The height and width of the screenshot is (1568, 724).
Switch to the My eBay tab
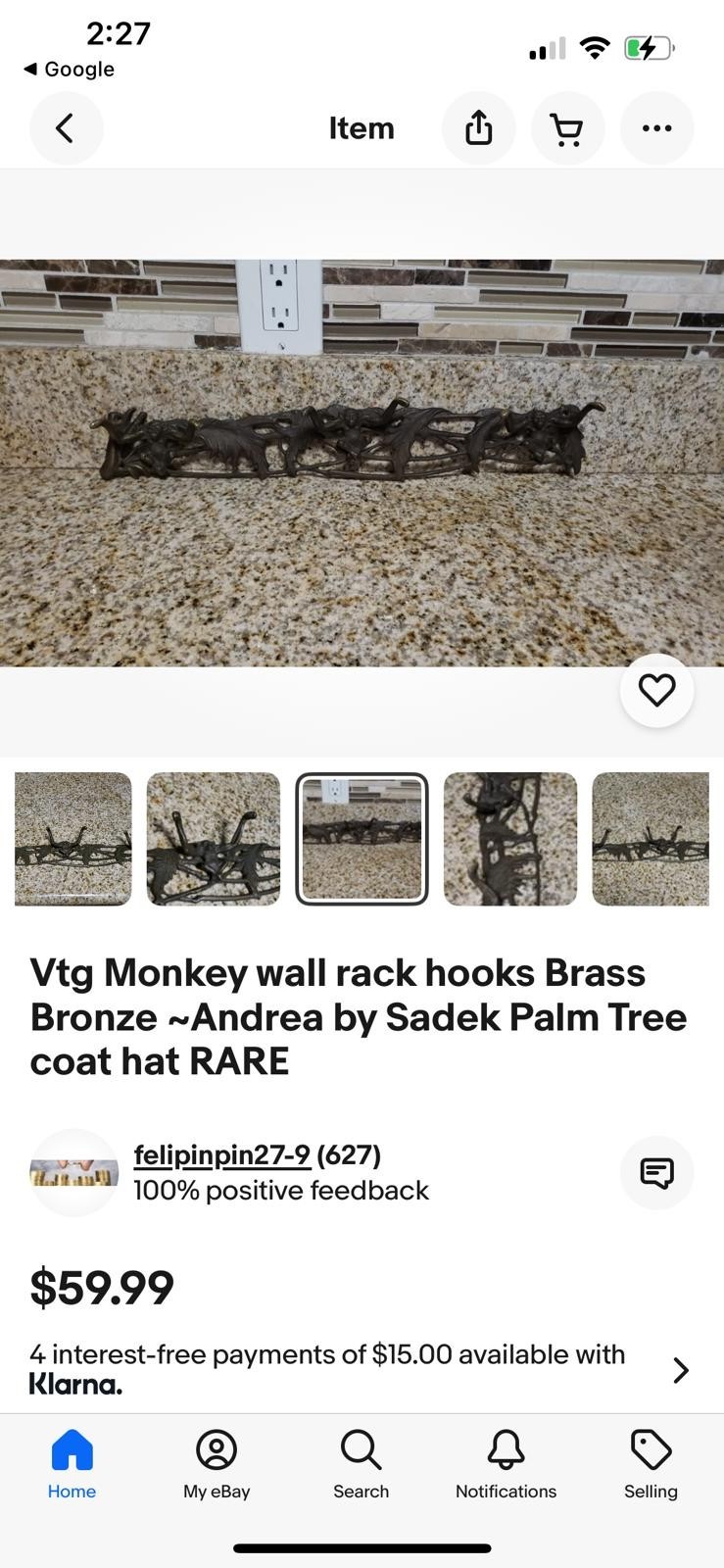click(217, 1464)
